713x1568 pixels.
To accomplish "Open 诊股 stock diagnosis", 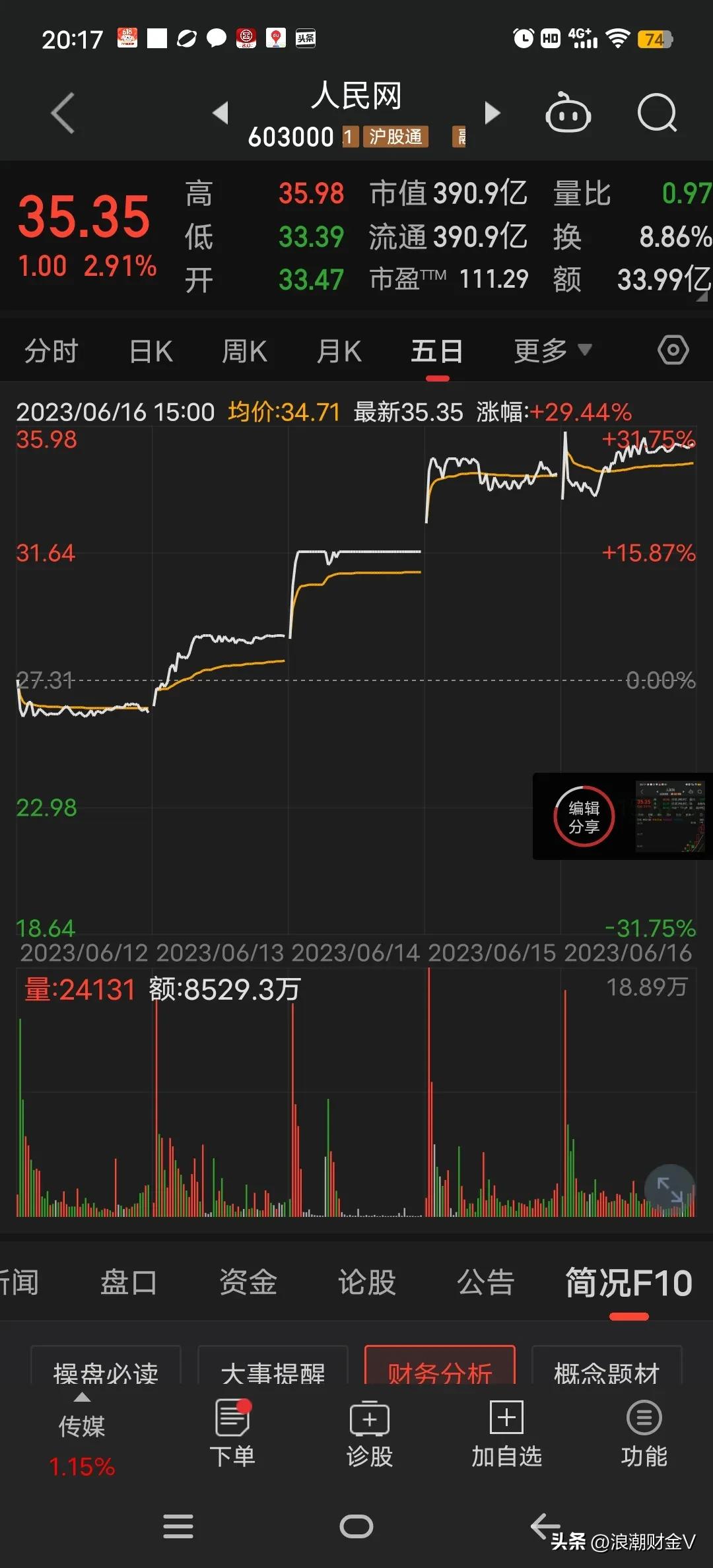I will tap(370, 1439).
